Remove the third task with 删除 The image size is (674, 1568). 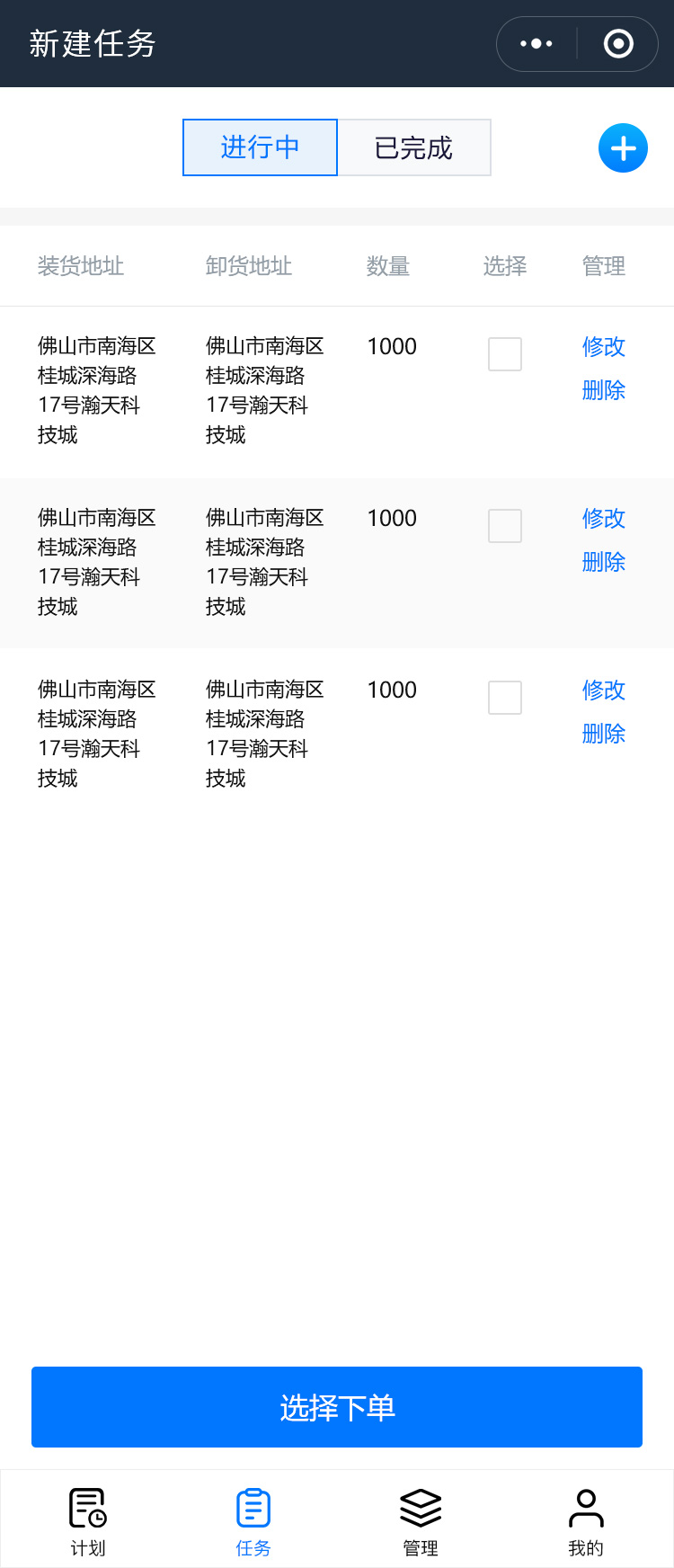pyautogui.click(x=603, y=734)
